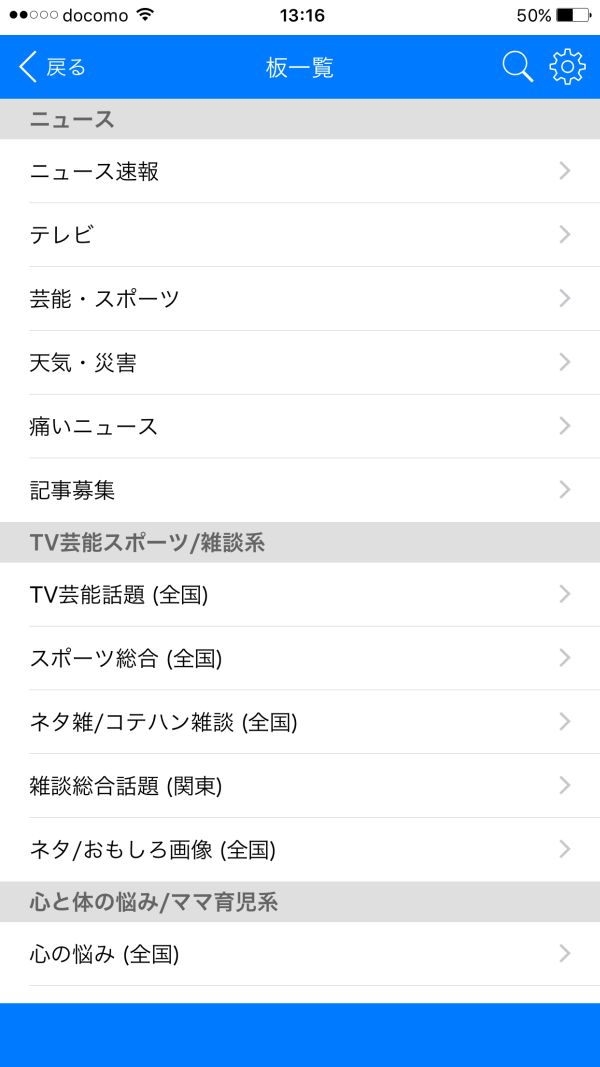
Task: Open the ニュース速報 board
Action: tap(300, 171)
